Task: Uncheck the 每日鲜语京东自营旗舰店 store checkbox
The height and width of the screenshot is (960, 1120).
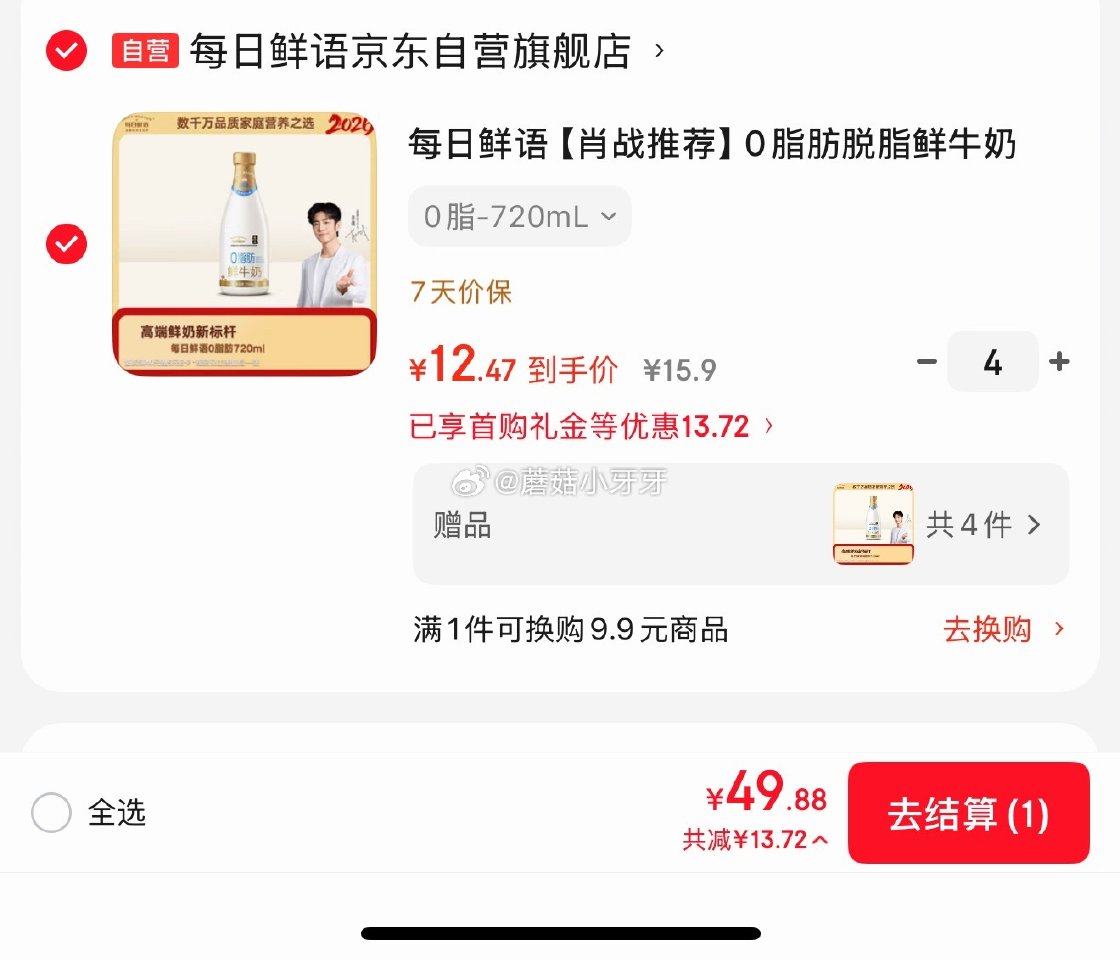Action: pyautogui.click(x=66, y=50)
